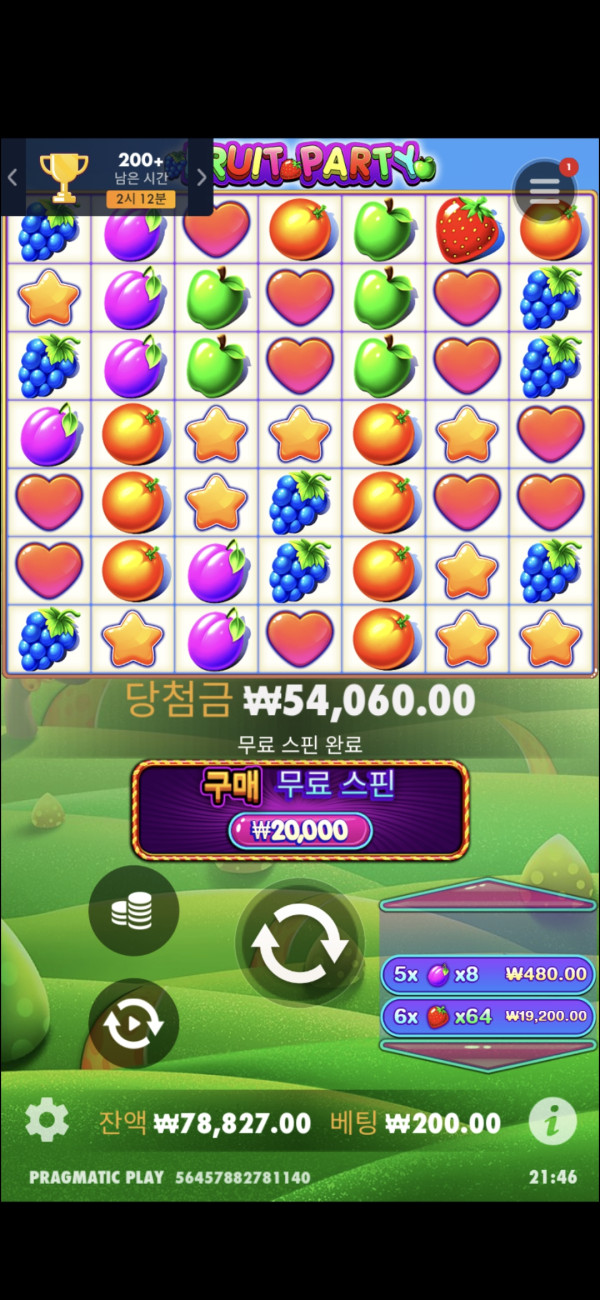Open the game settings gear

(46, 1121)
